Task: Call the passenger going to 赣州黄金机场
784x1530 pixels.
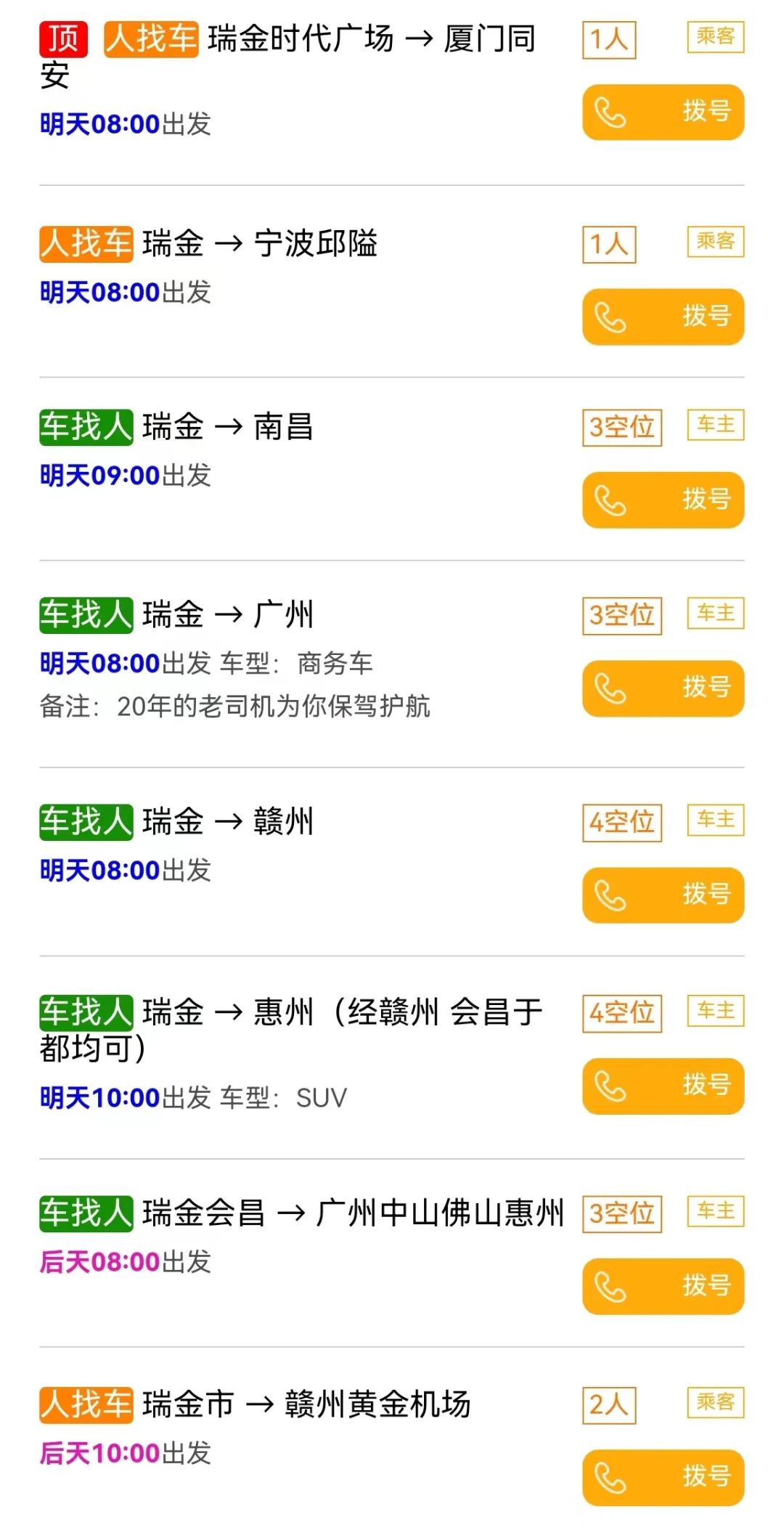Action: tap(663, 1478)
